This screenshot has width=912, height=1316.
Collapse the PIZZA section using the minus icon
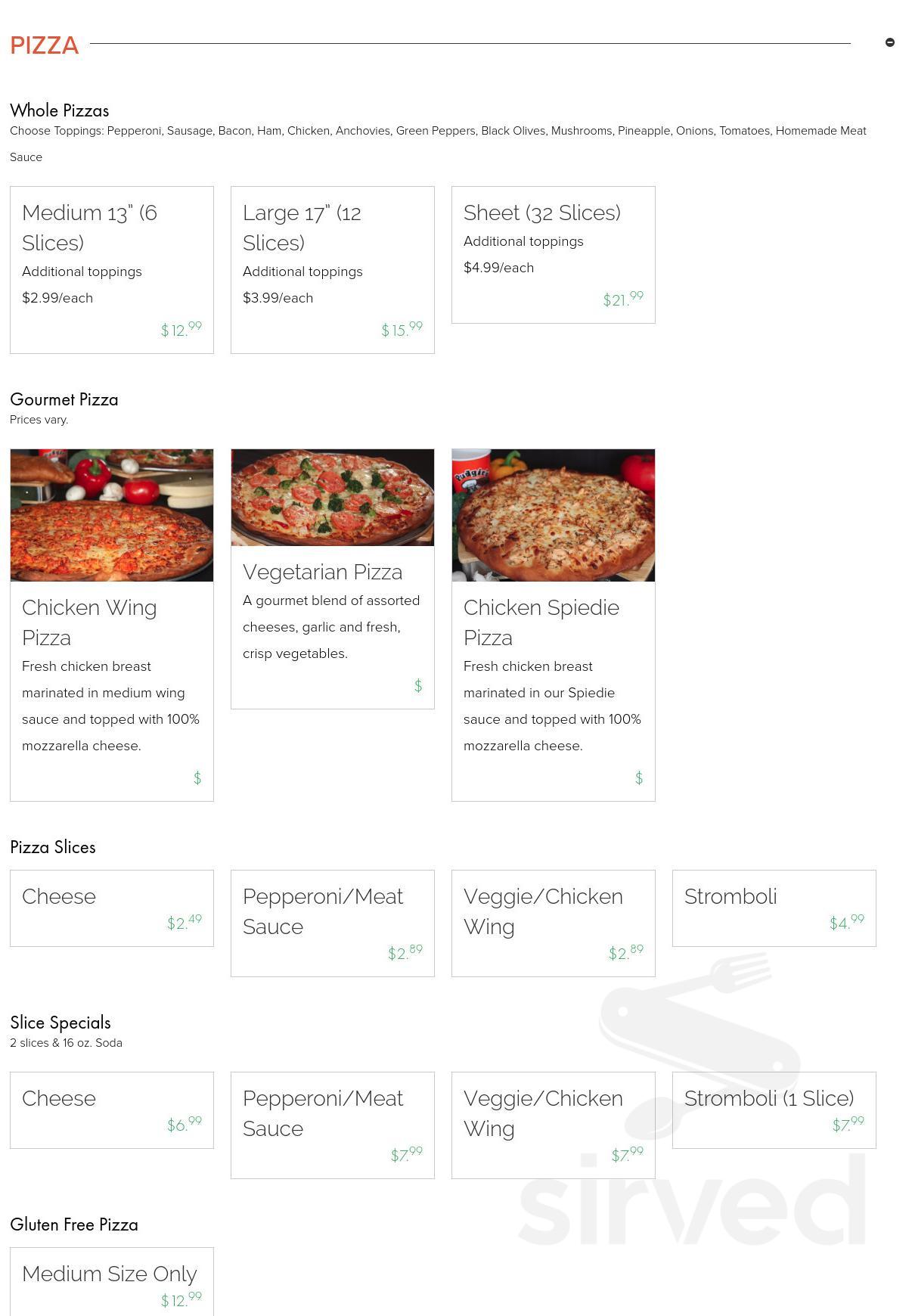point(889,43)
